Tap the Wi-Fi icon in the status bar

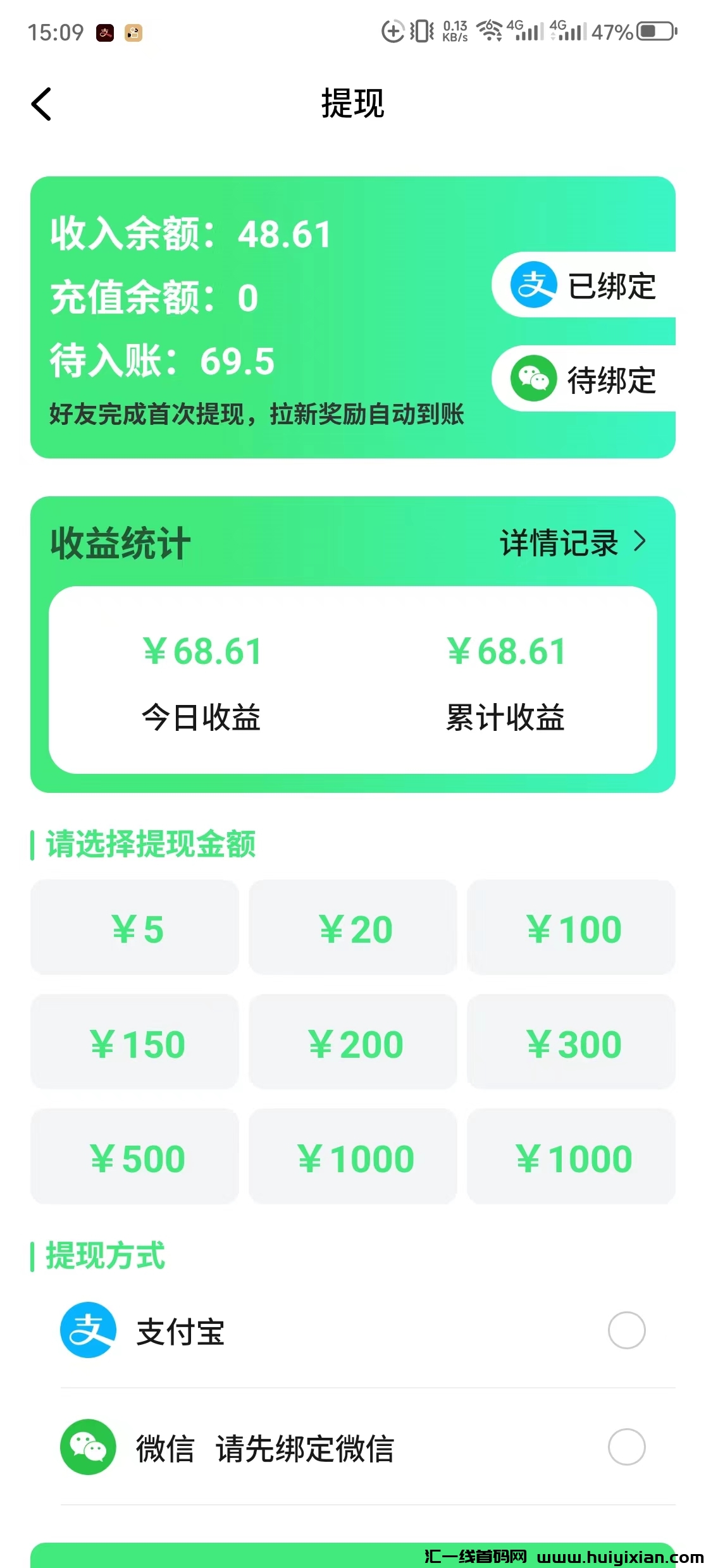488,30
